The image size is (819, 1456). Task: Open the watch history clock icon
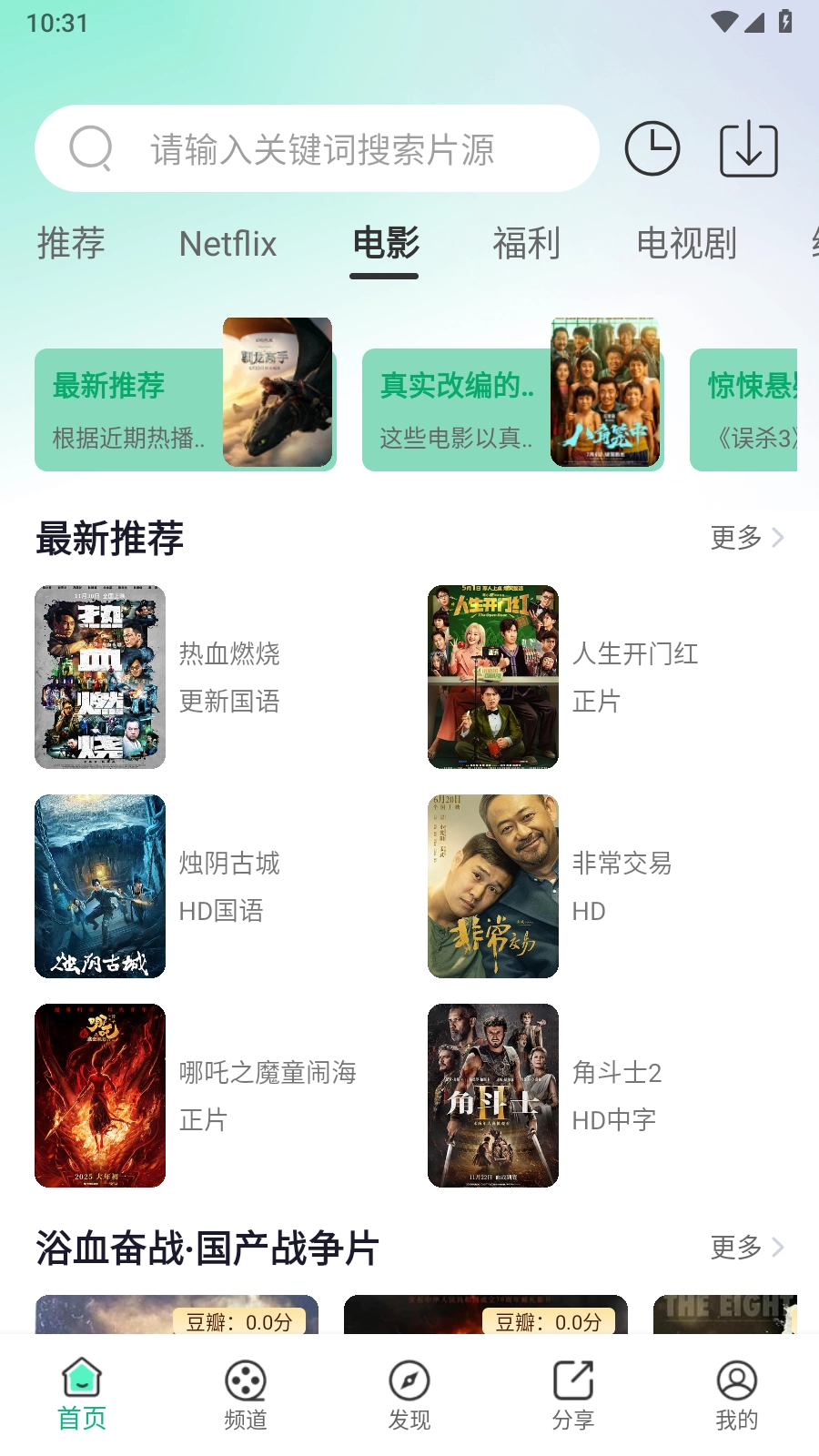(652, 148)
